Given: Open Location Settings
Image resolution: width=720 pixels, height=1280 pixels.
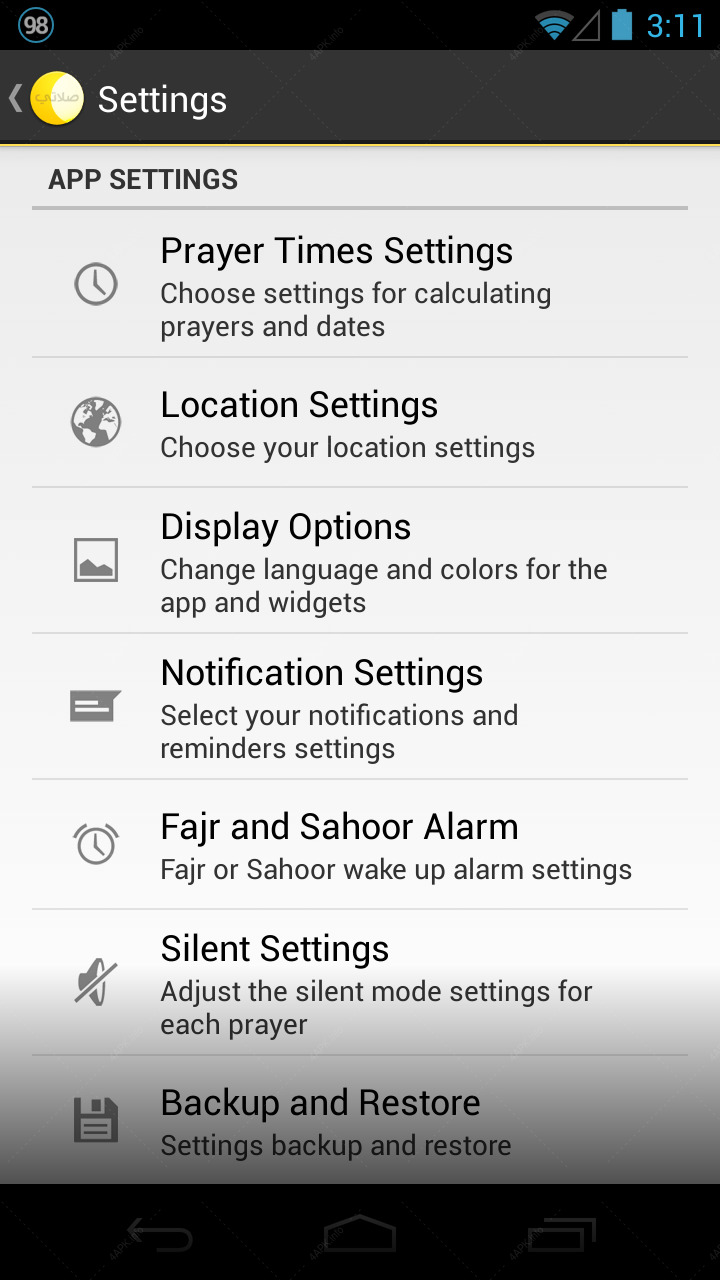Looking at the screenshot, I should click(x=360, y=423).
